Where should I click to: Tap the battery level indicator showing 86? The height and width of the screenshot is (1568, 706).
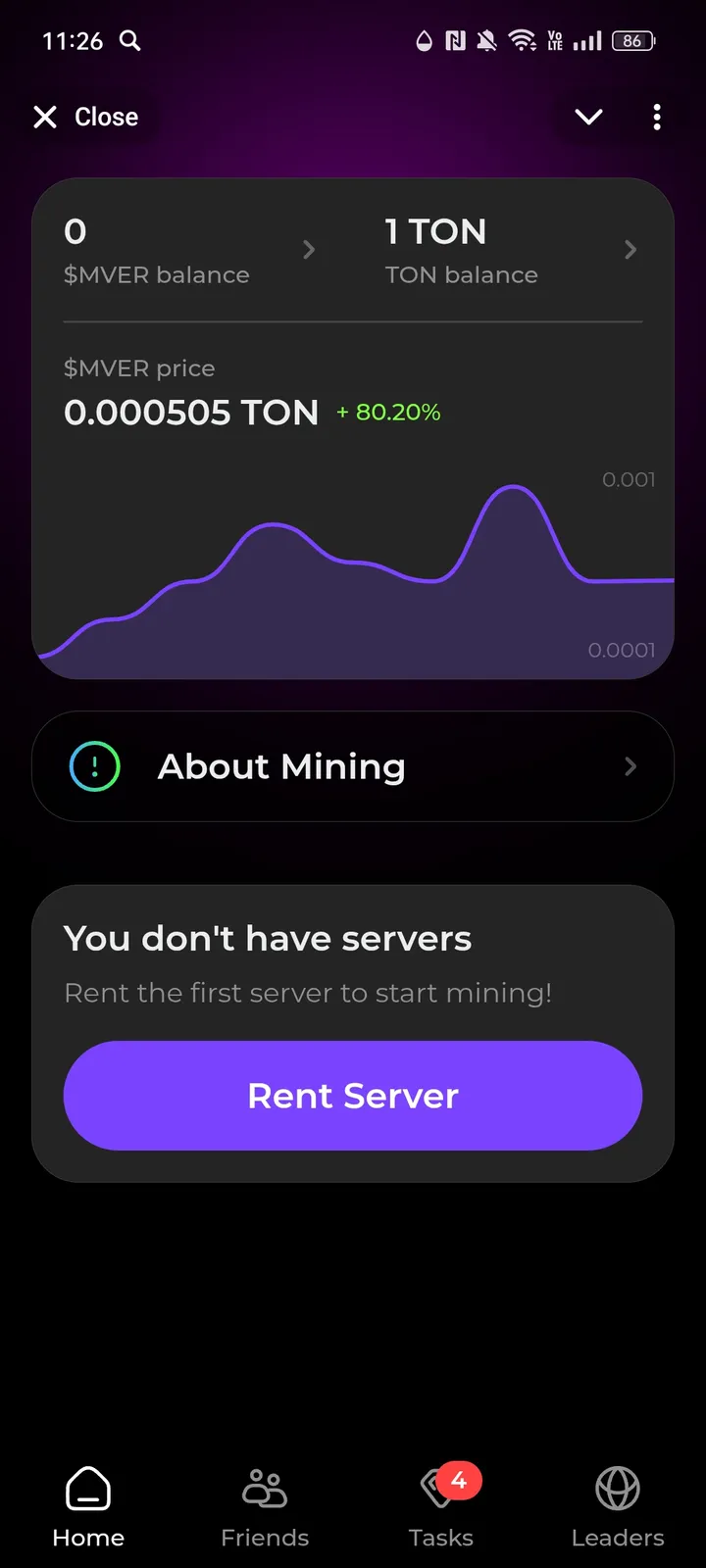click(x=632, y=41)
